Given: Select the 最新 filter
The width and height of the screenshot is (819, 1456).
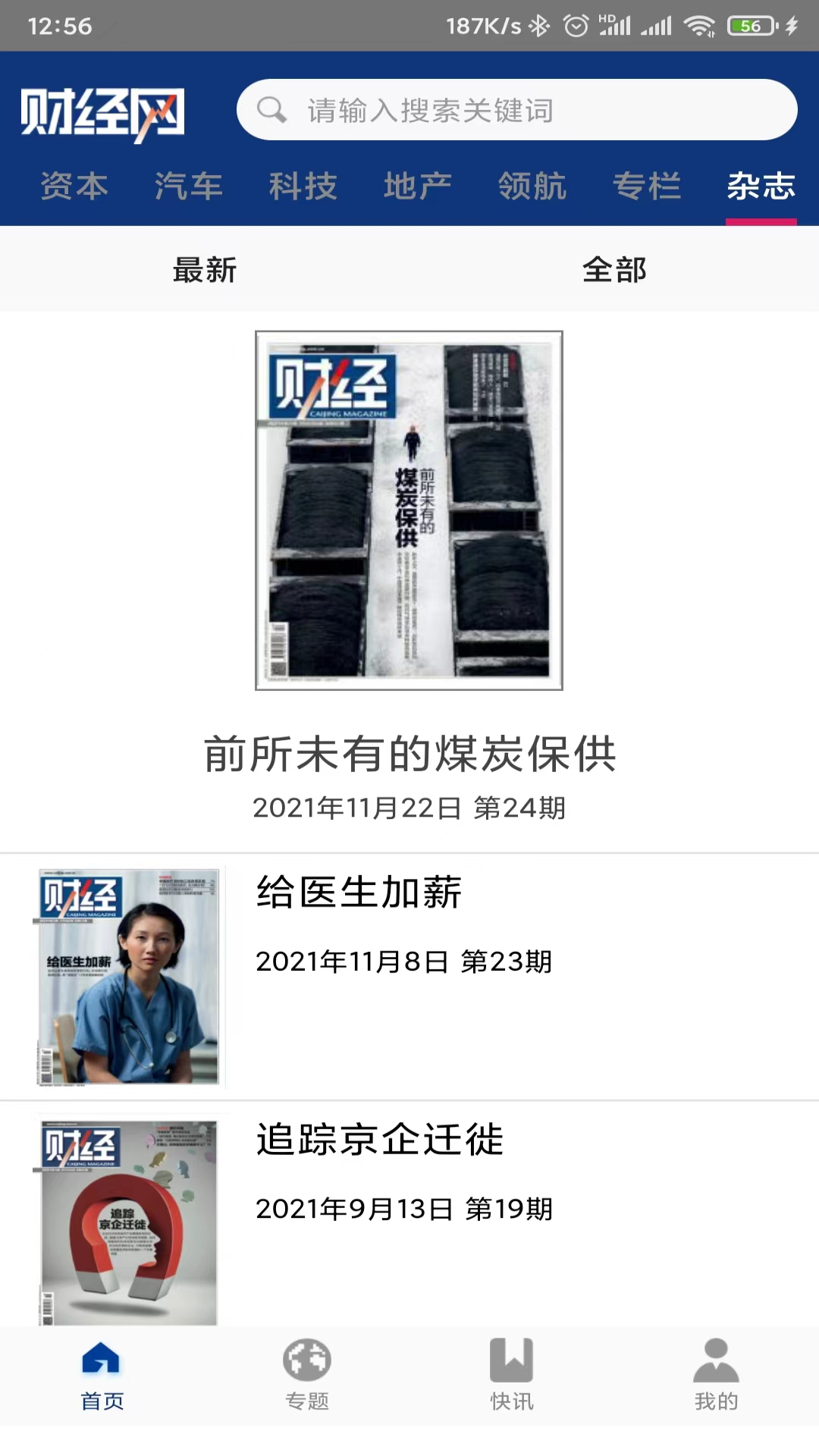Looking at the screenshot, I should click(205, 269).
